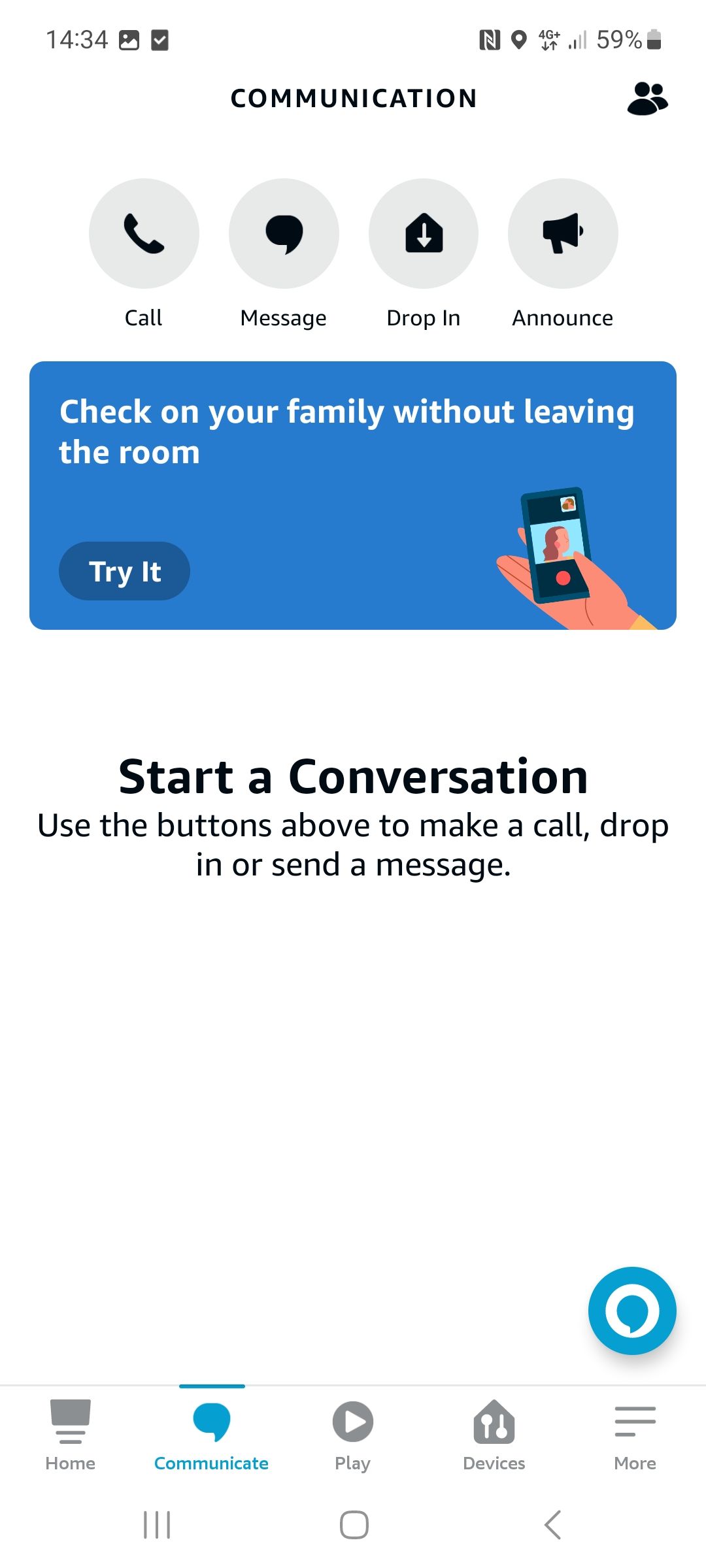Tap the Try It button
Viewport: 706px width, 1568px height.
coord(124,571)
